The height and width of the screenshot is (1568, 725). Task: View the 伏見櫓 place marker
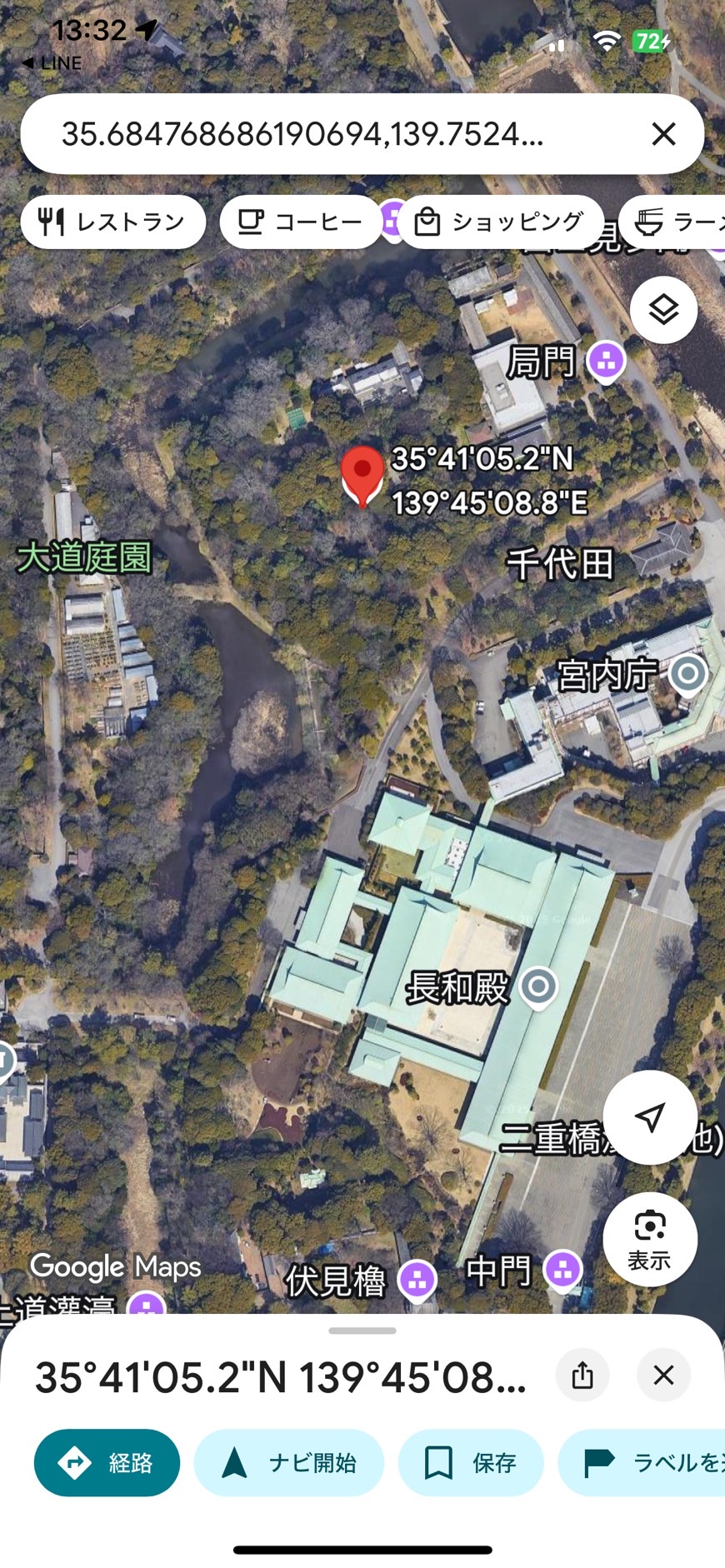pos(417,1279)
